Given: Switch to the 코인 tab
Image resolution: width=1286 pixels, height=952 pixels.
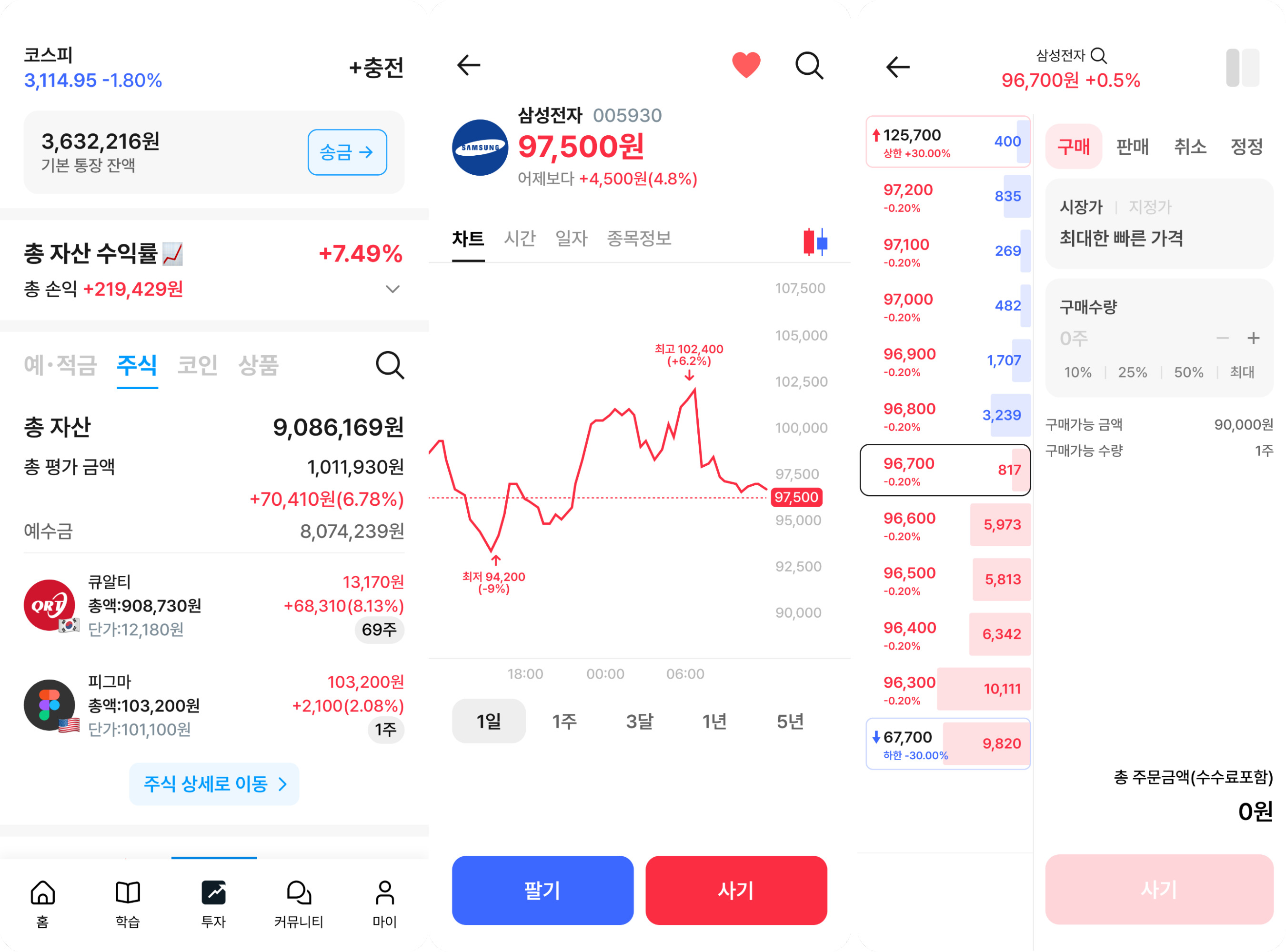Looking at the screenshot, I should click(x=197, y=365).
